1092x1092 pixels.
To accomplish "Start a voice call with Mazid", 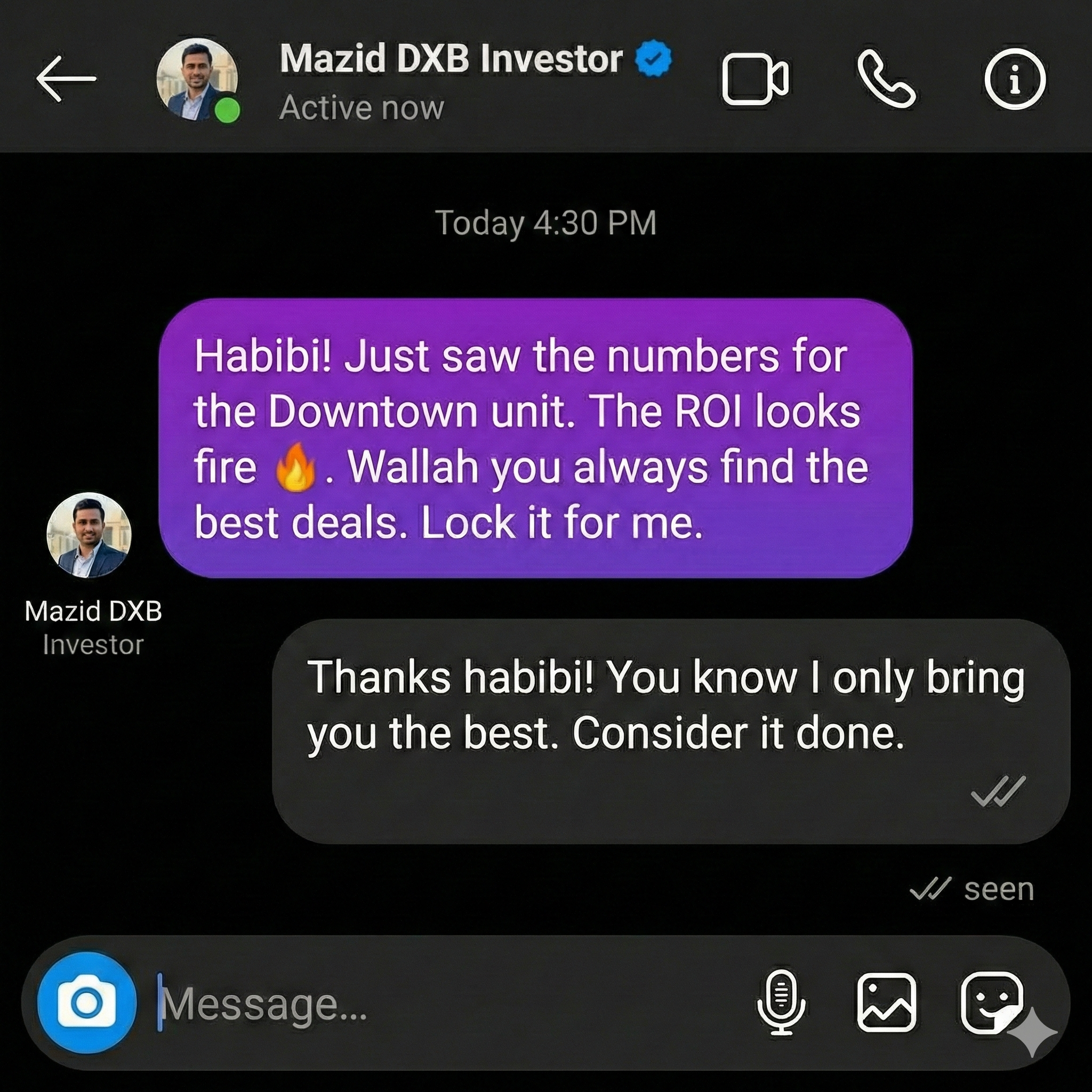I will (x=885, y=79).
